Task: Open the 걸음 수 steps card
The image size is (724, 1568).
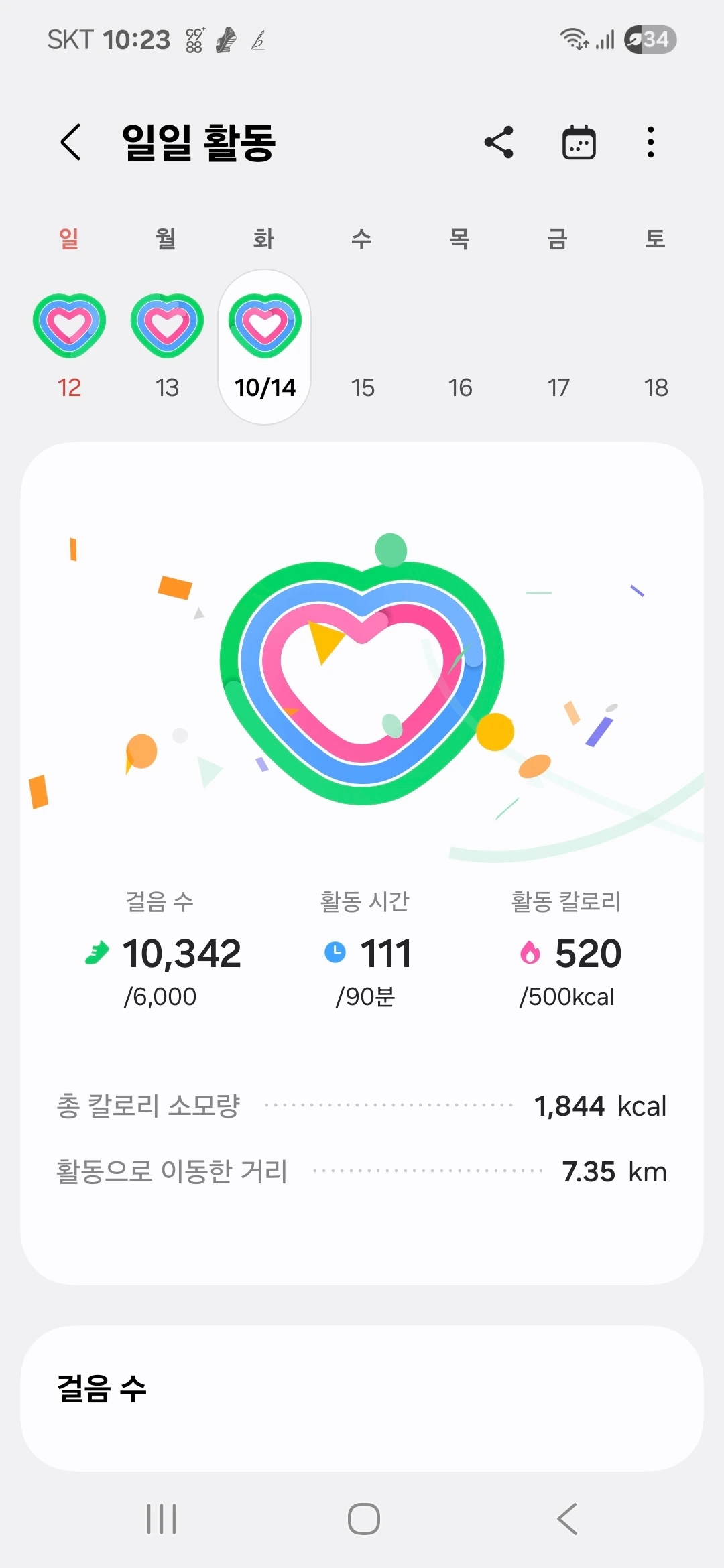Action: tap(362, 1397)
